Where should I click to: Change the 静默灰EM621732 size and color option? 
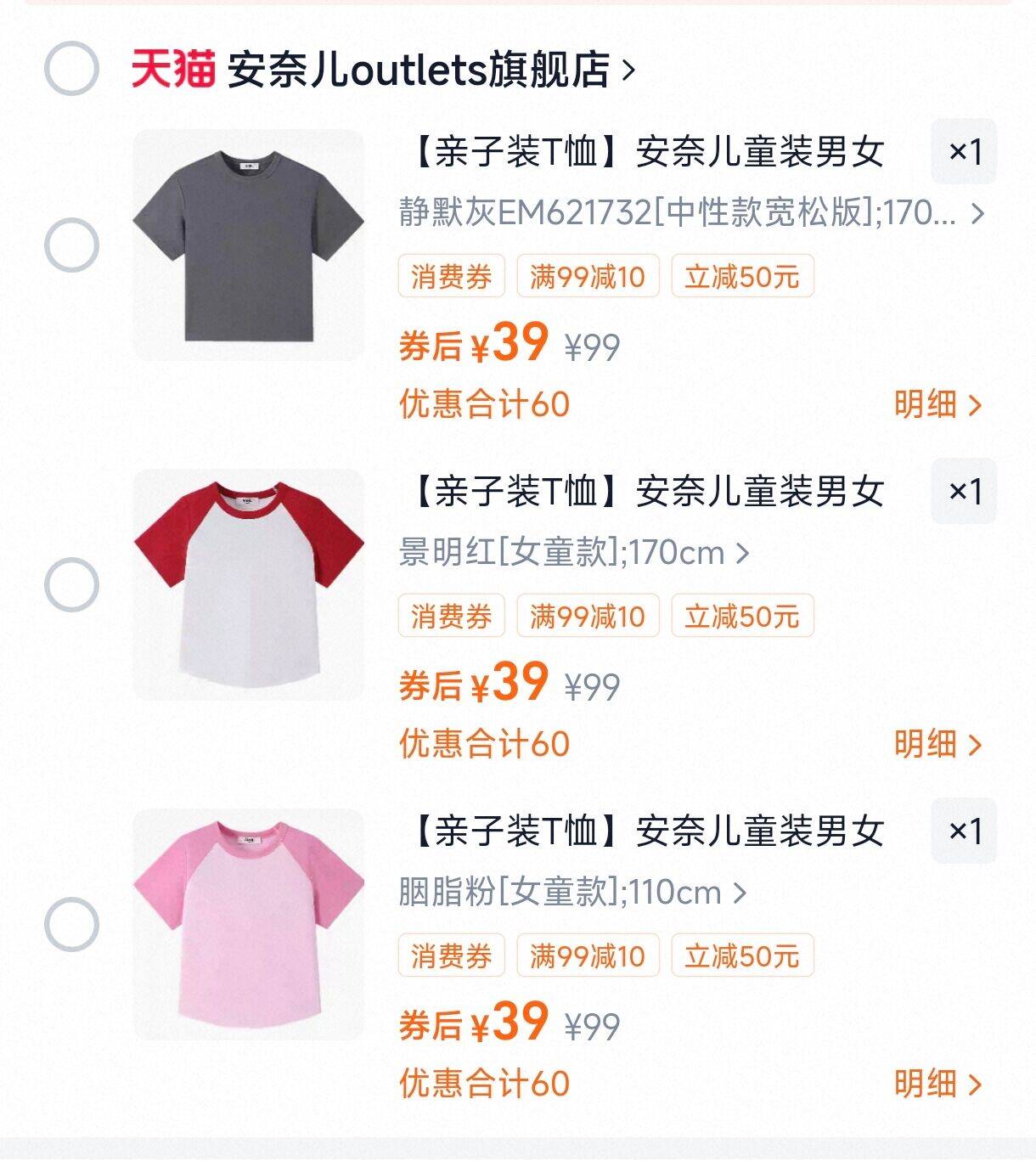[691, 213]
